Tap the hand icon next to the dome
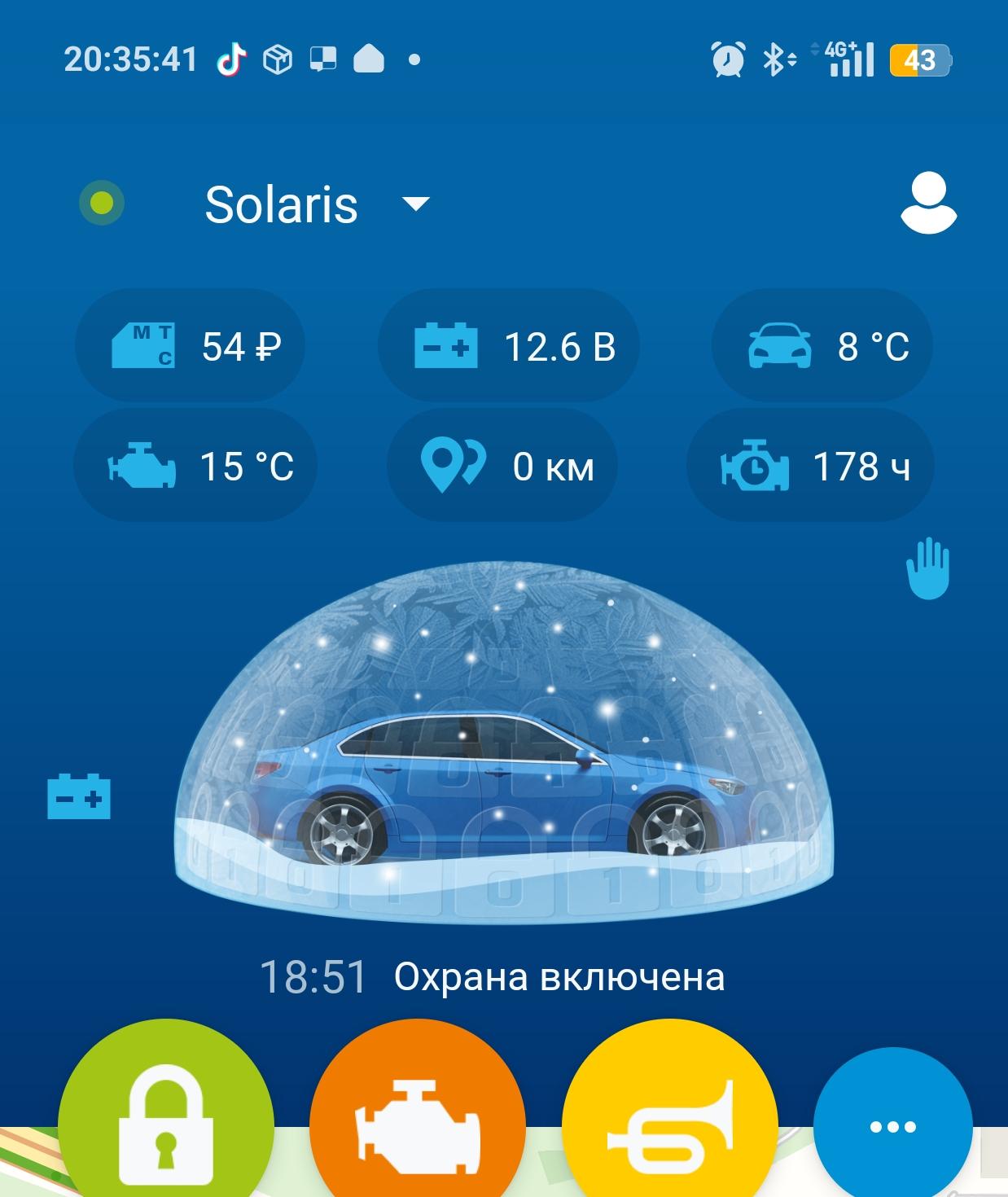Screen dimensions: 1008x1197 tap(928, 568)
